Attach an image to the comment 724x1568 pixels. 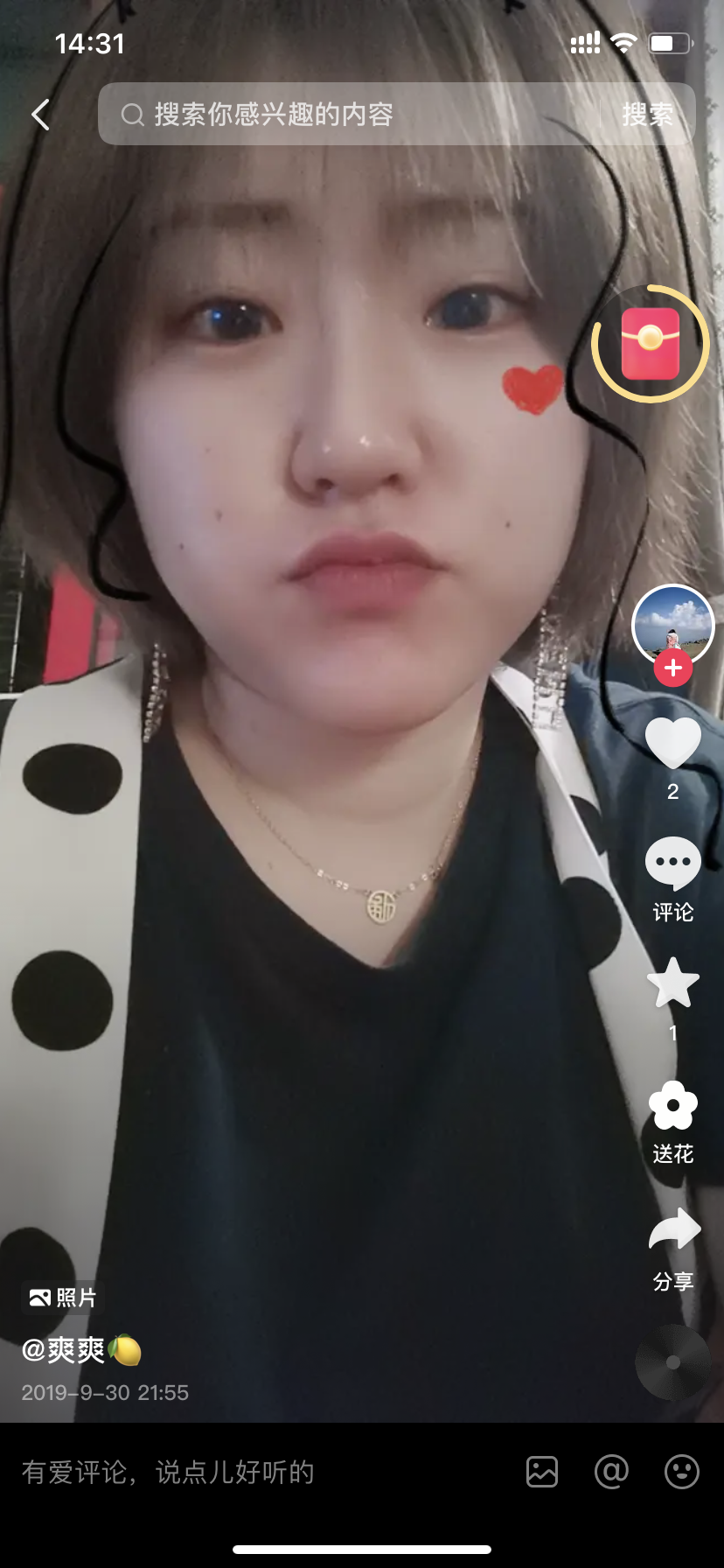[542, 1472]
